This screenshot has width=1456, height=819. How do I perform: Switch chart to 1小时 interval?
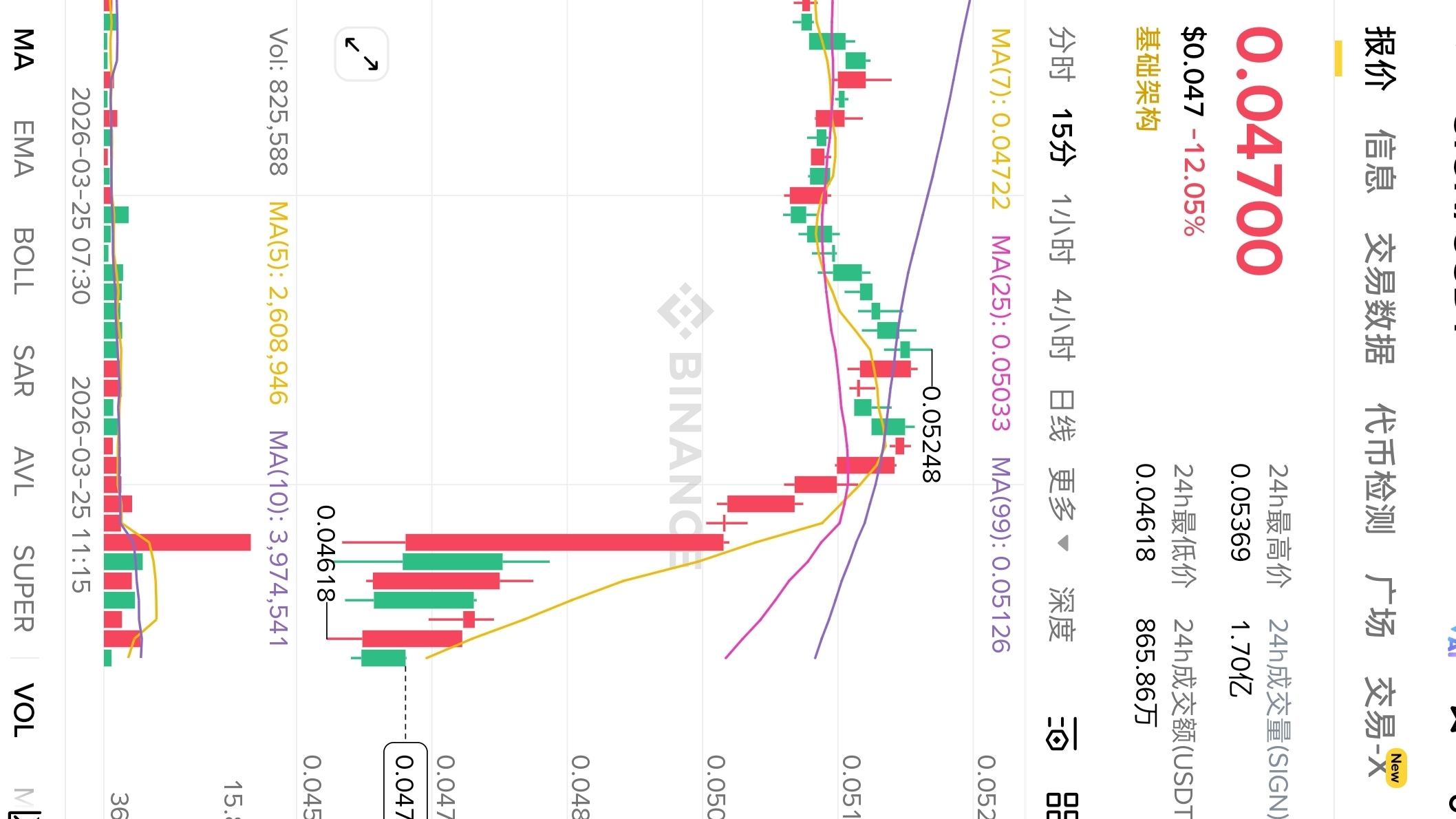tap(1060, 228)
